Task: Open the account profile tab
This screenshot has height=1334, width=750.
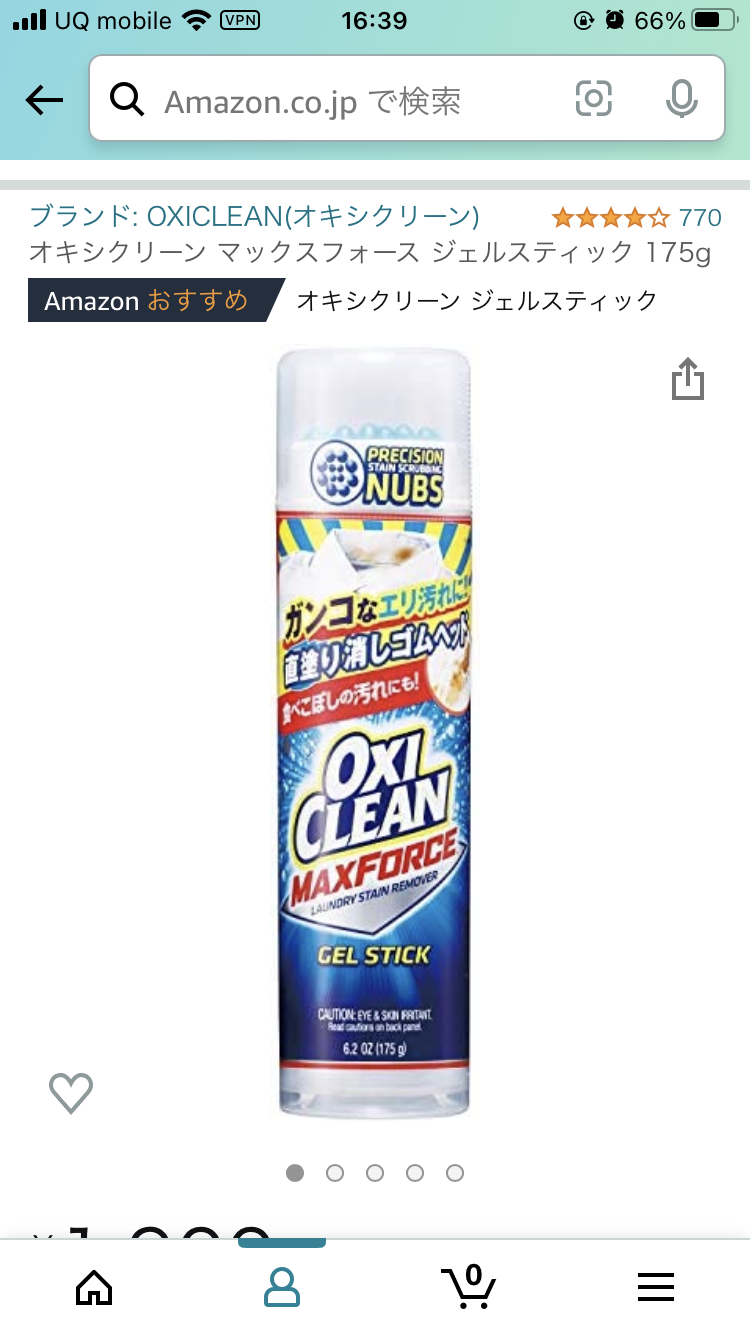Action: [282, 1286]
